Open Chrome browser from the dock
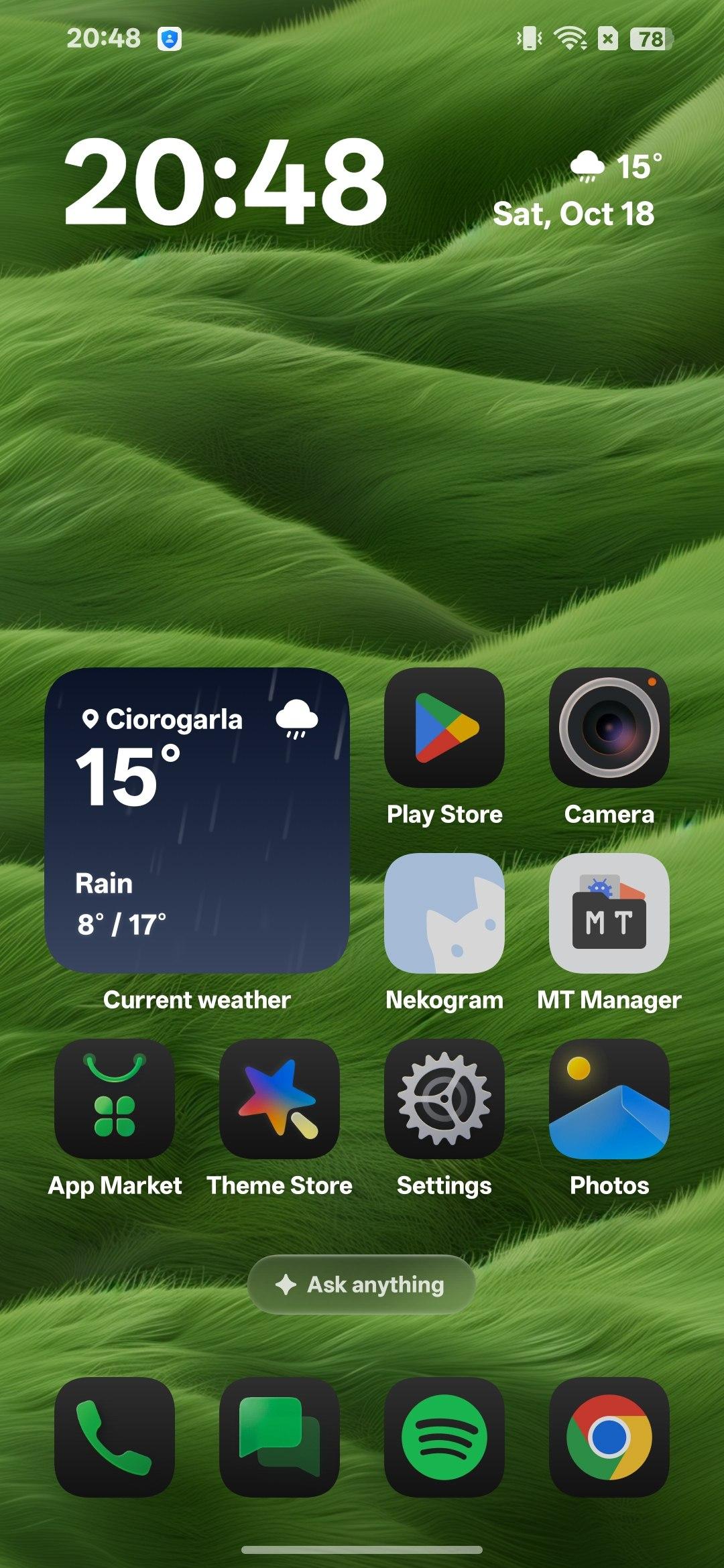Viewport: 724px width, 1568px height. tap(609, 1437)
